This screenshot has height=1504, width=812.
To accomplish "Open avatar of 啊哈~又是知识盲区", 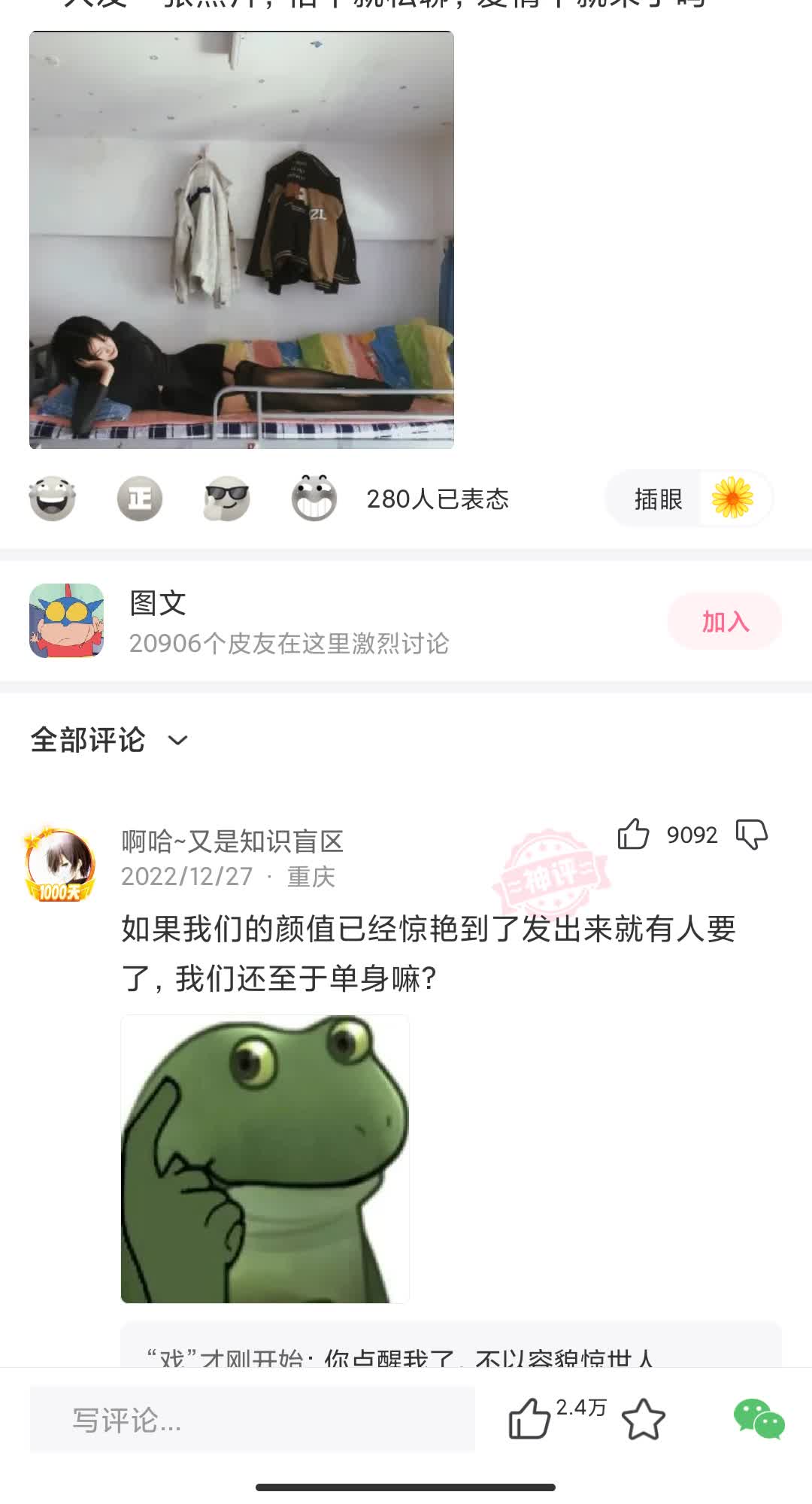I will tap(60, 864).
